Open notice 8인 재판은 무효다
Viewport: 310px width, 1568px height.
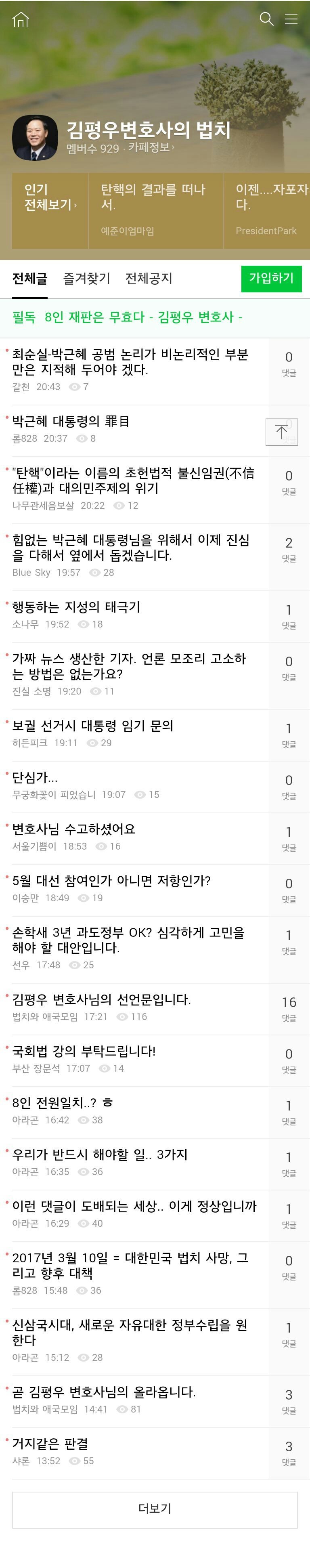(127, 317)
